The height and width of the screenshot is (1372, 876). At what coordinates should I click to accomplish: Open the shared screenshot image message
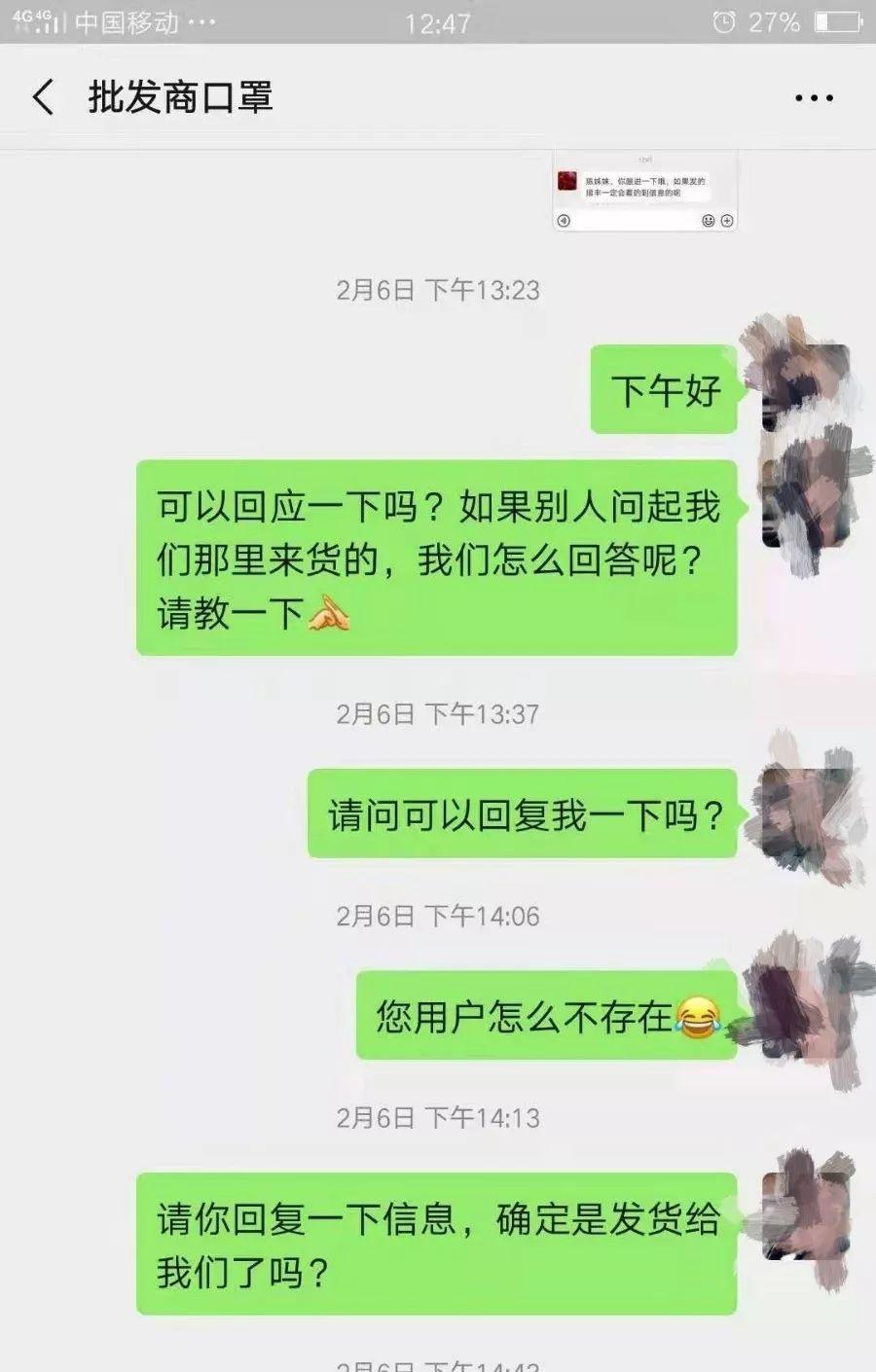point(644,191)
